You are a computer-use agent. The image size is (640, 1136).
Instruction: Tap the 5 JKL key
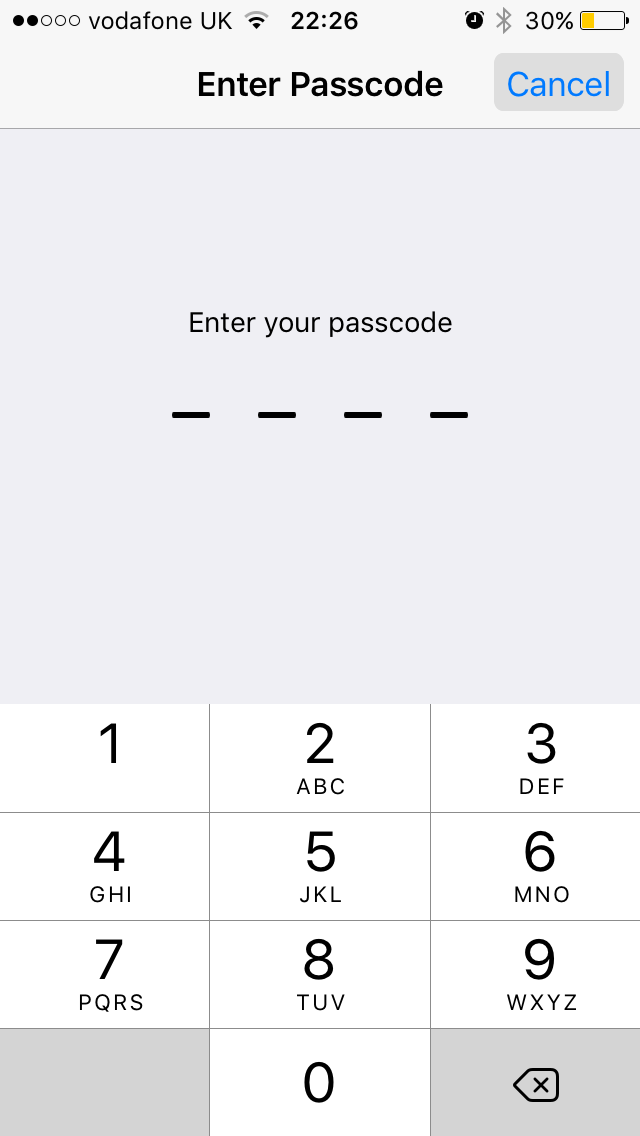coord(320,866)
